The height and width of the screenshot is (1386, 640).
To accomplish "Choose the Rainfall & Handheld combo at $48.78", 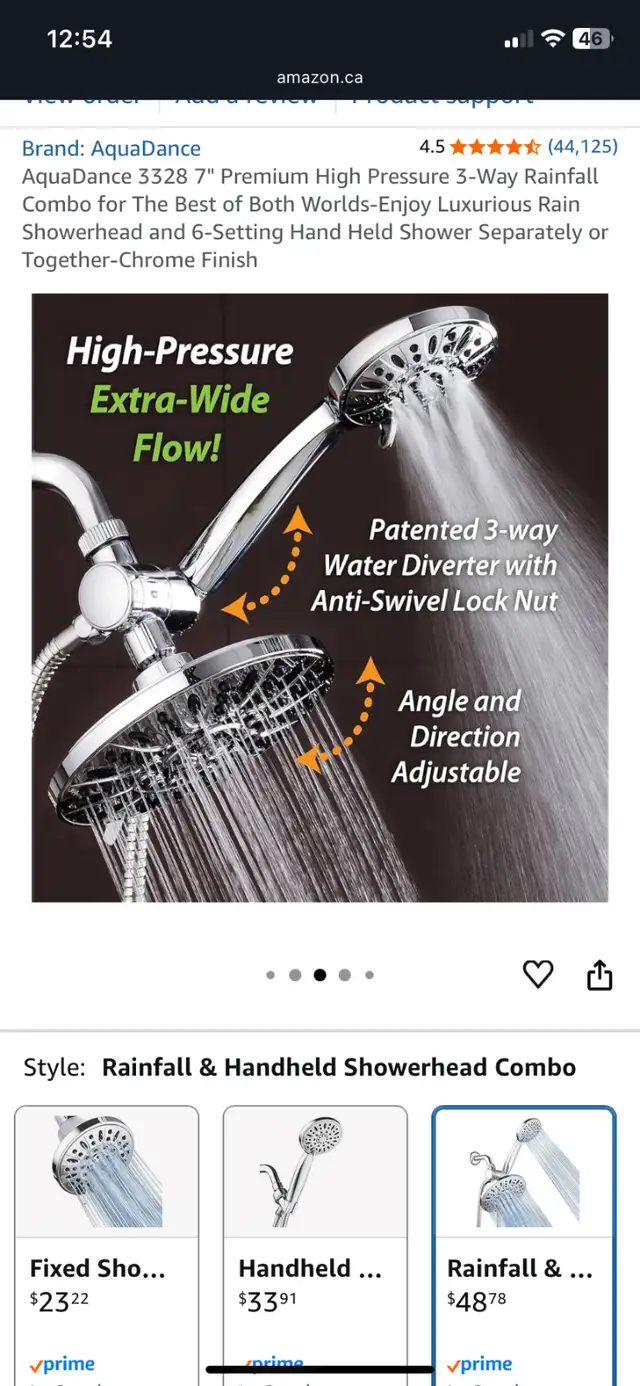I will [x=524, y=1245].
